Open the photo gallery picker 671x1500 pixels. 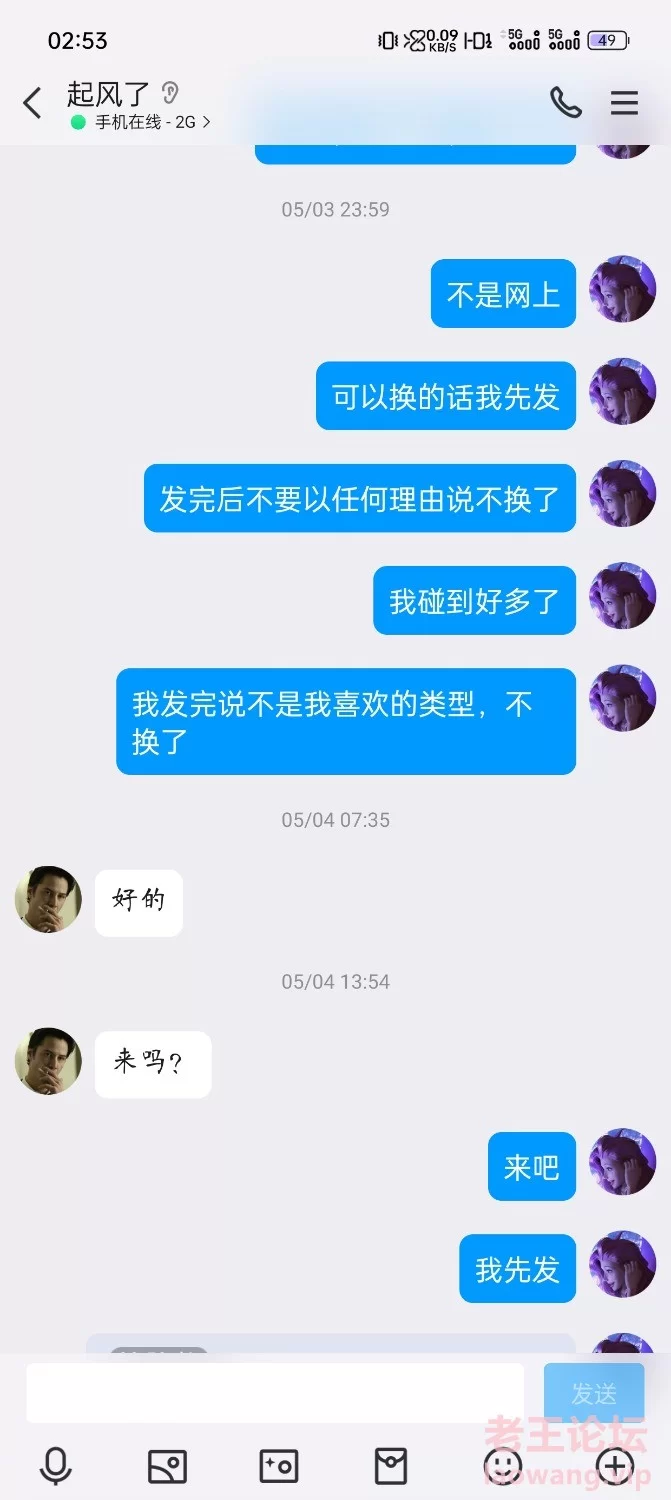tap(167, 1466)
